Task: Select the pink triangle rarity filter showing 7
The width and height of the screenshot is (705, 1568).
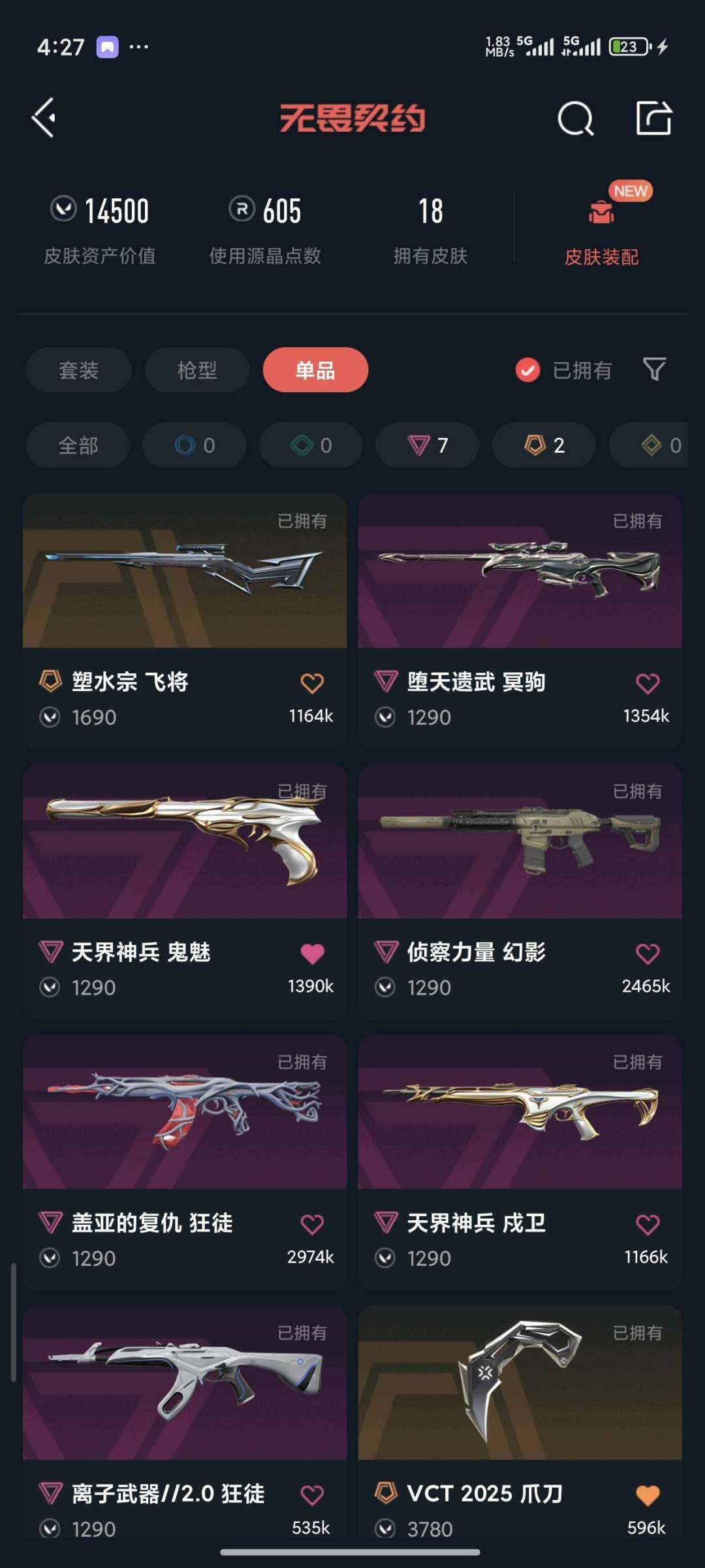Action: click(x=427, y=446)
